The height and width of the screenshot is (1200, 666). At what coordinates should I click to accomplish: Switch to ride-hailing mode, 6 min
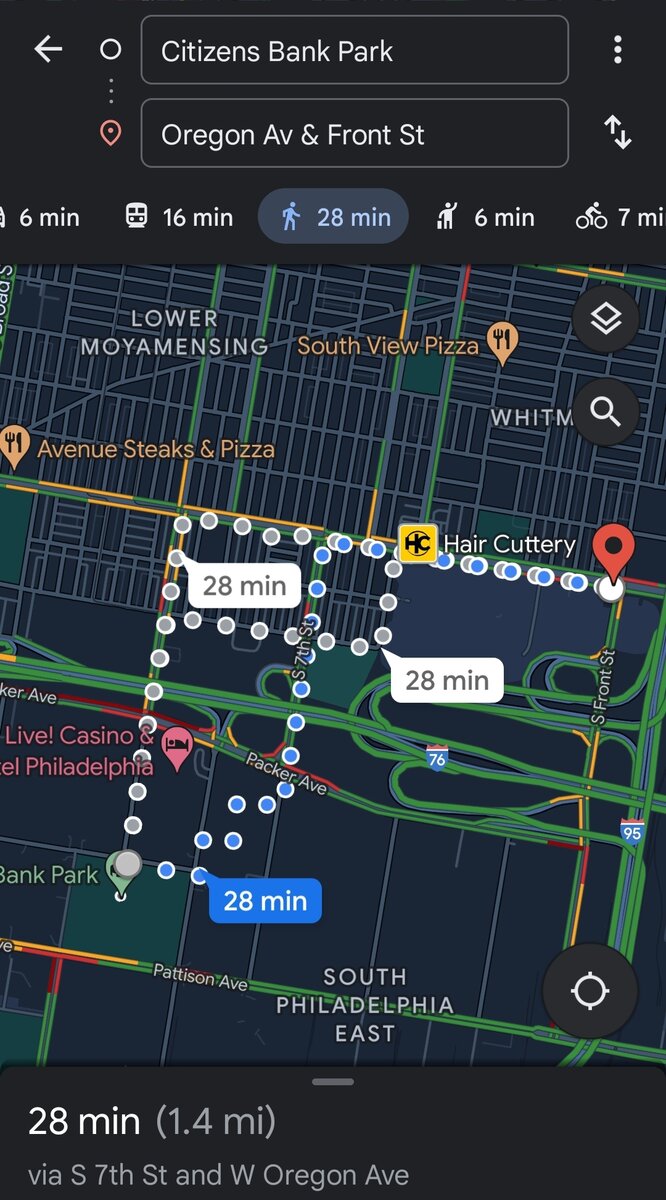(x=485, y=217)
